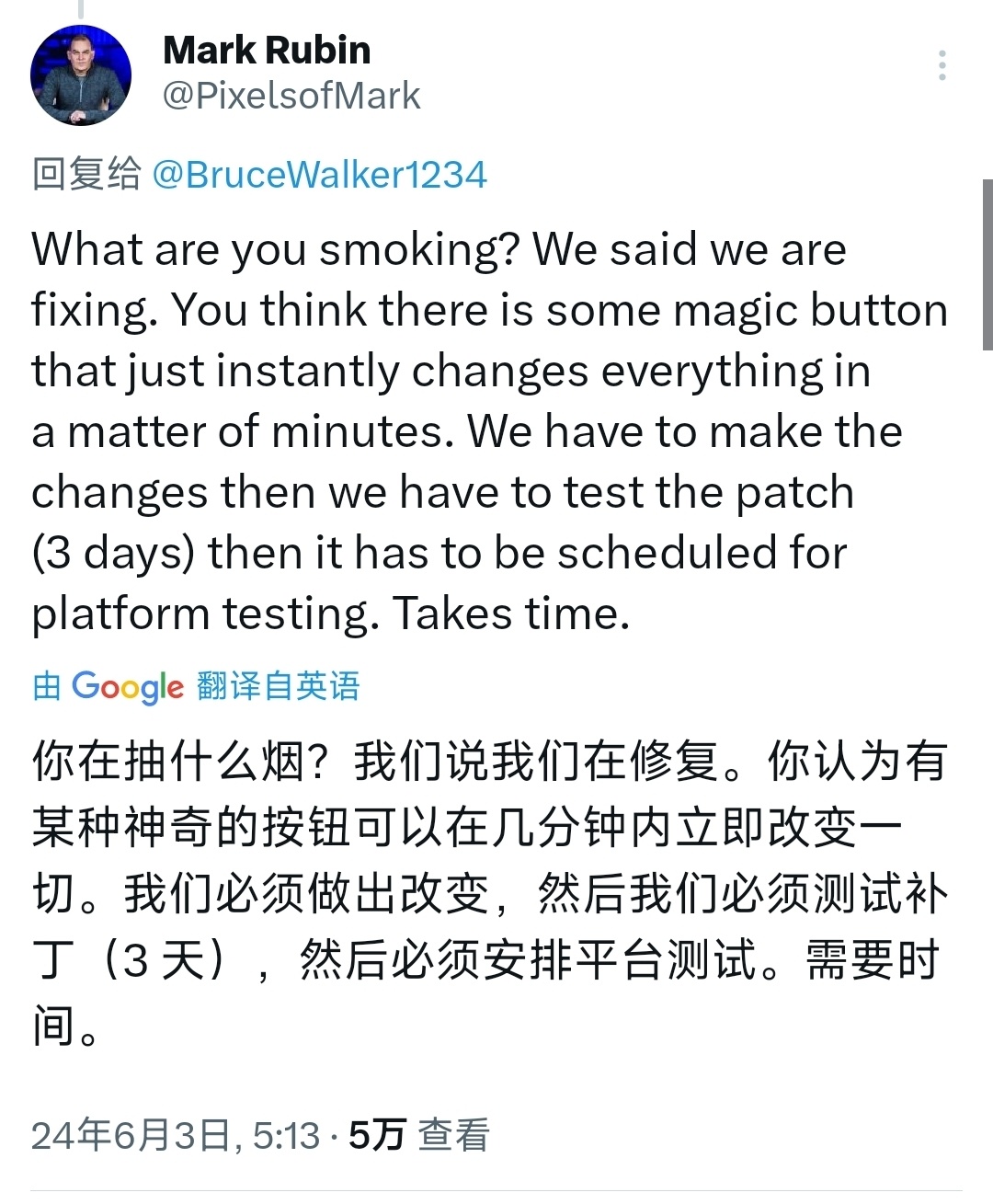Open Mark Rubin's profile picture

tap(81, 75)
